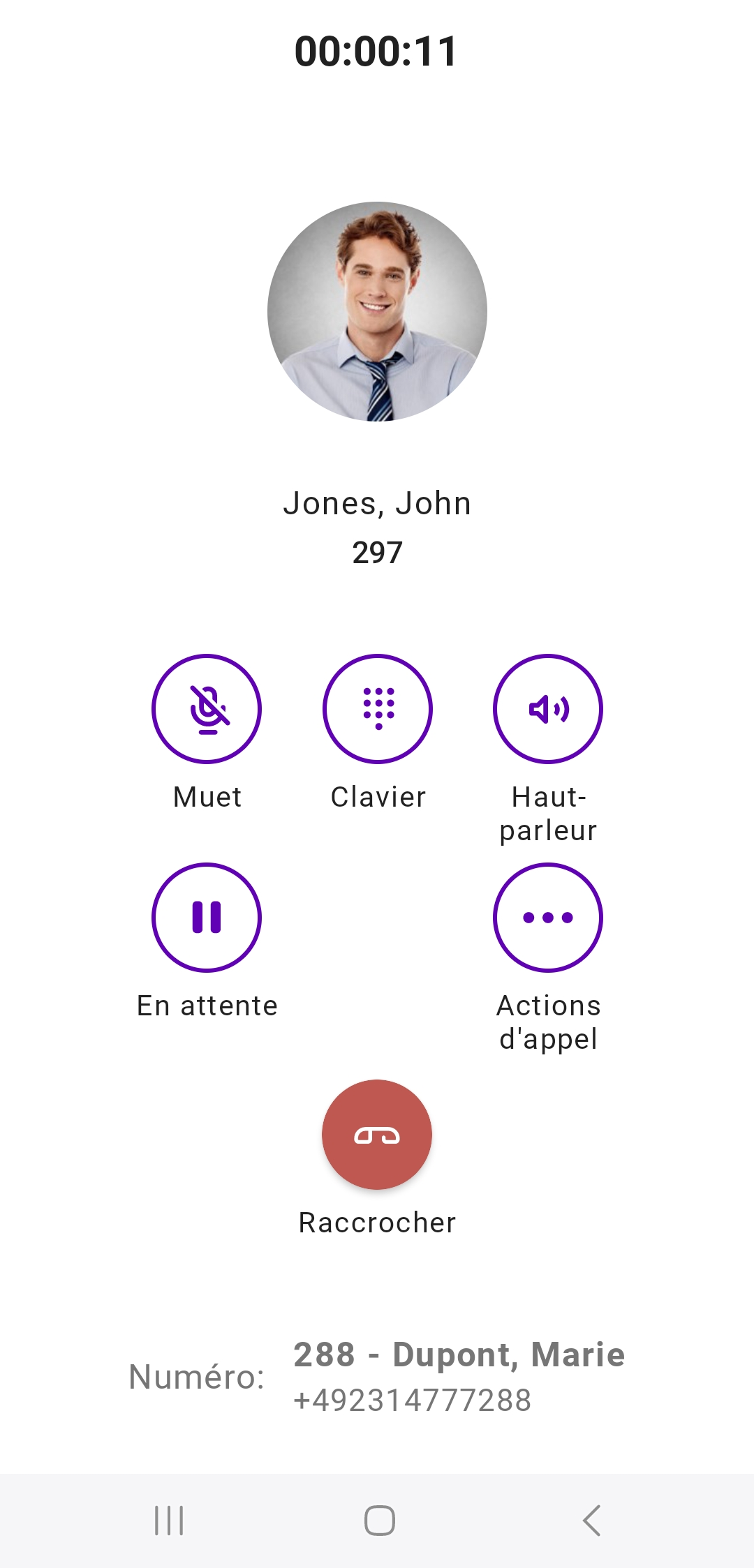Hang up with Raccrocher button
This screenshot has height=1568, width=754.
(x=377, y=1135)
